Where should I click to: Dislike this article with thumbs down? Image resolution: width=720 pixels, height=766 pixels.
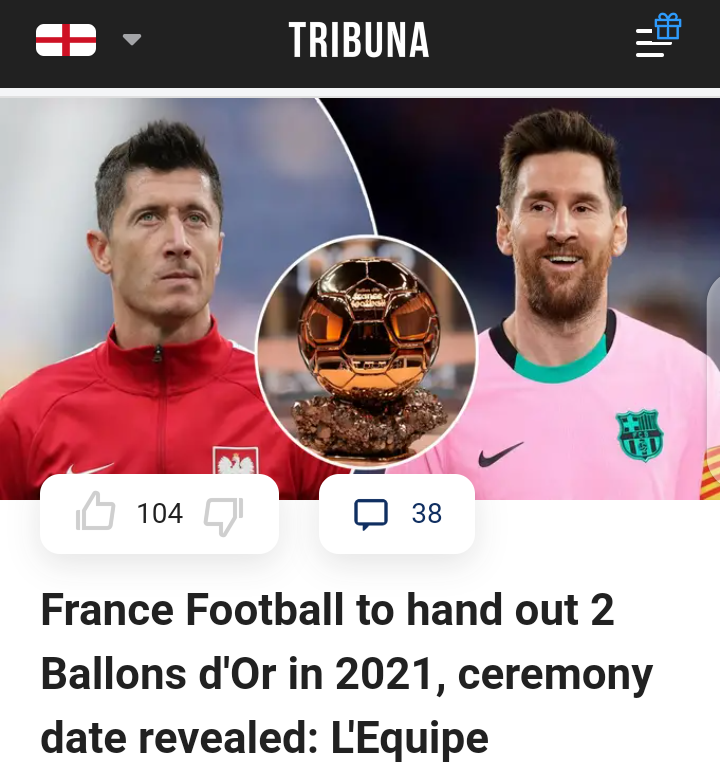(x=222, y=515)
